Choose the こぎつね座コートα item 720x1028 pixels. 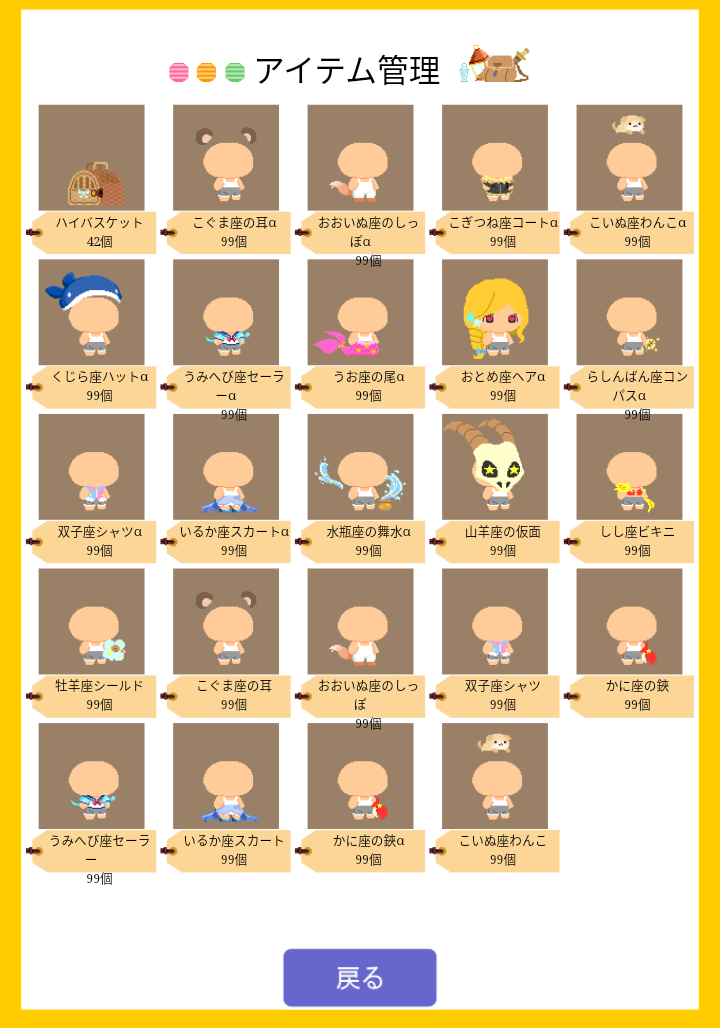[495, 158]
